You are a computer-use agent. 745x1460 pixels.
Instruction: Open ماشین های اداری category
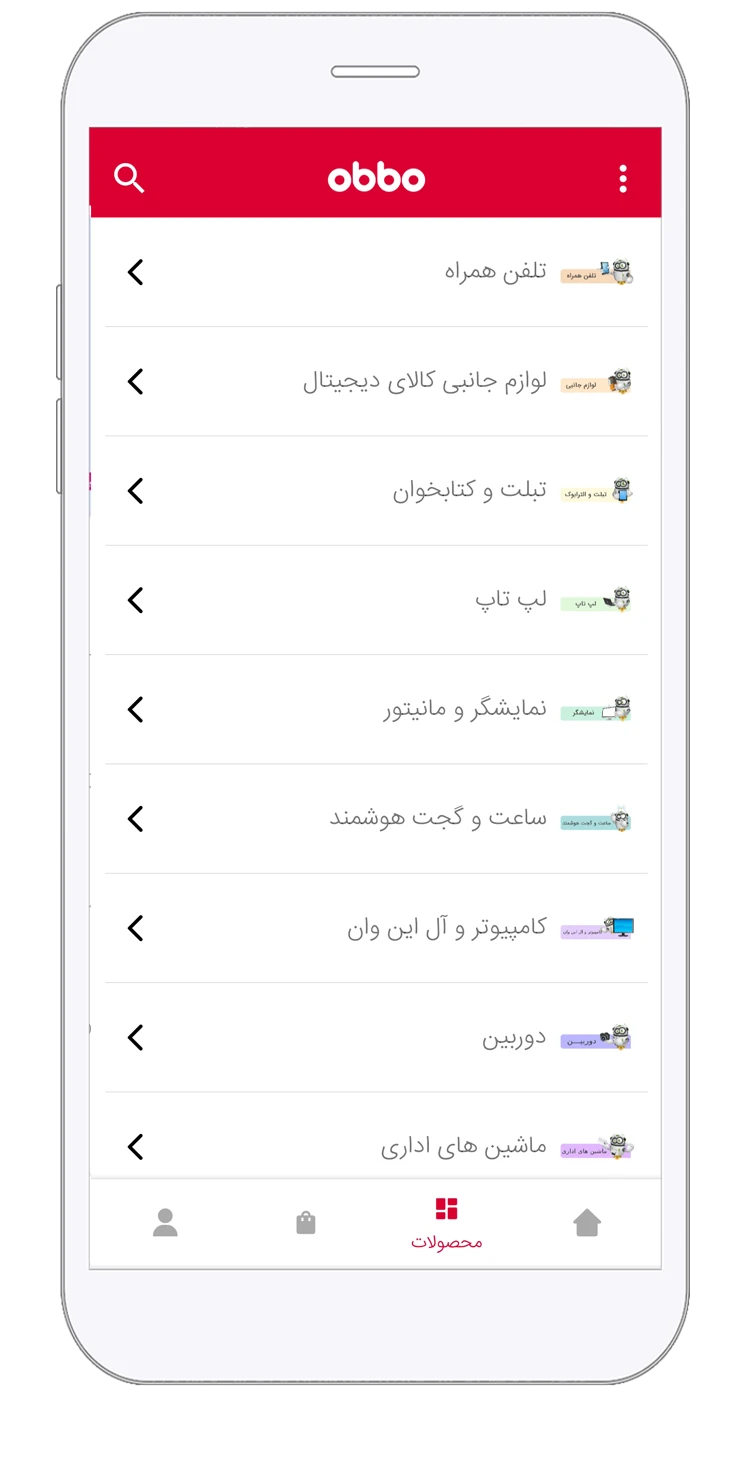pos(376,1136)
